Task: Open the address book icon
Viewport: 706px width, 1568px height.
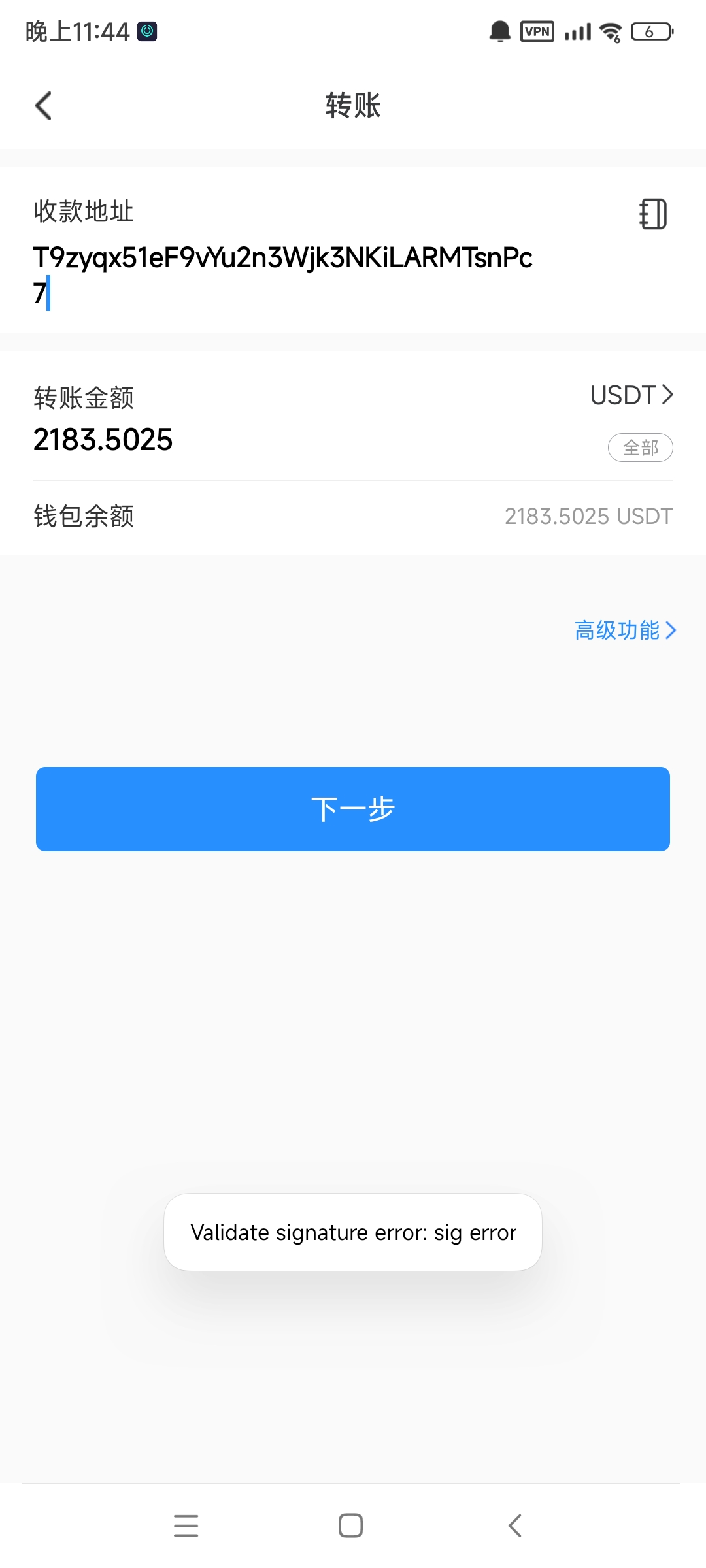Action: click(653, 214)
